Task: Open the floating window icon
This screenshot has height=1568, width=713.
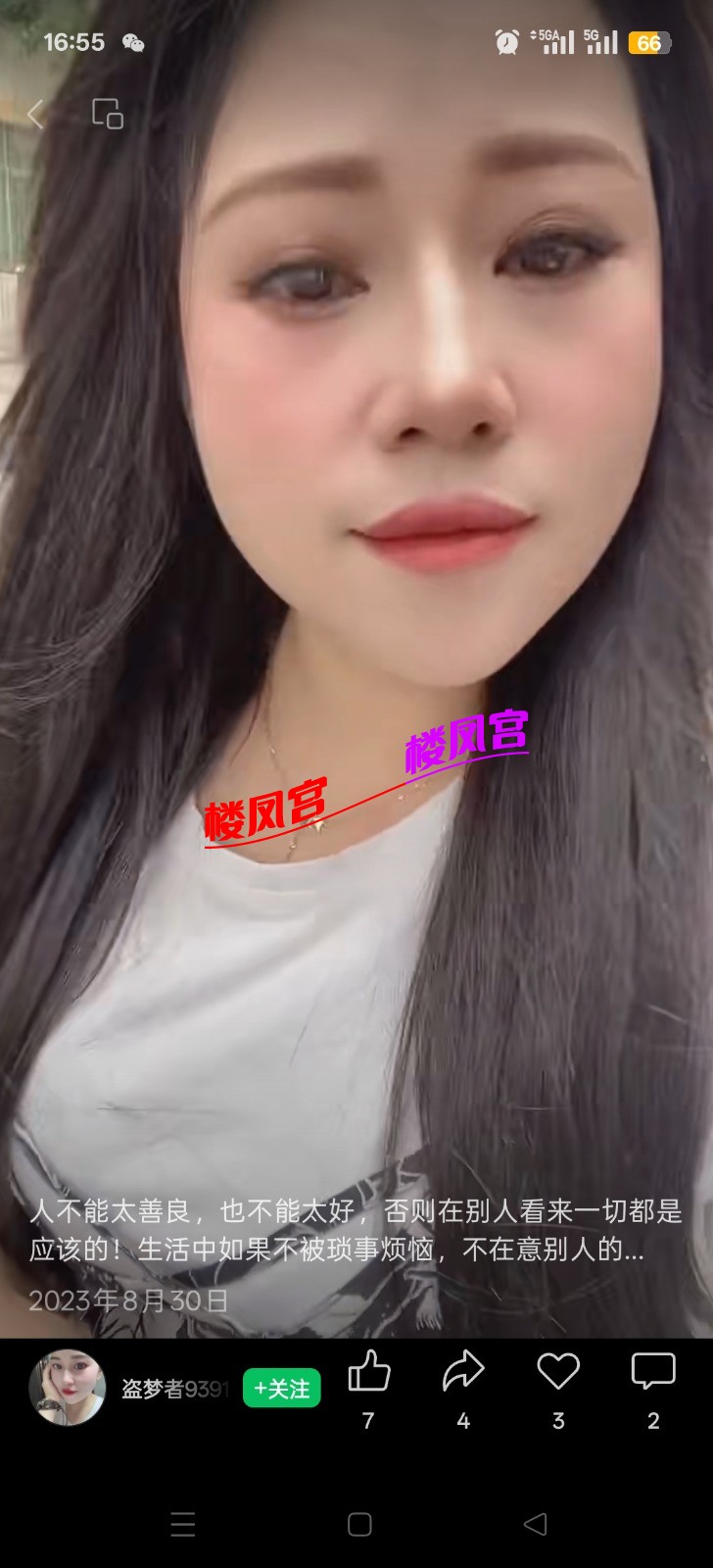Action: [x=108, y=114]
